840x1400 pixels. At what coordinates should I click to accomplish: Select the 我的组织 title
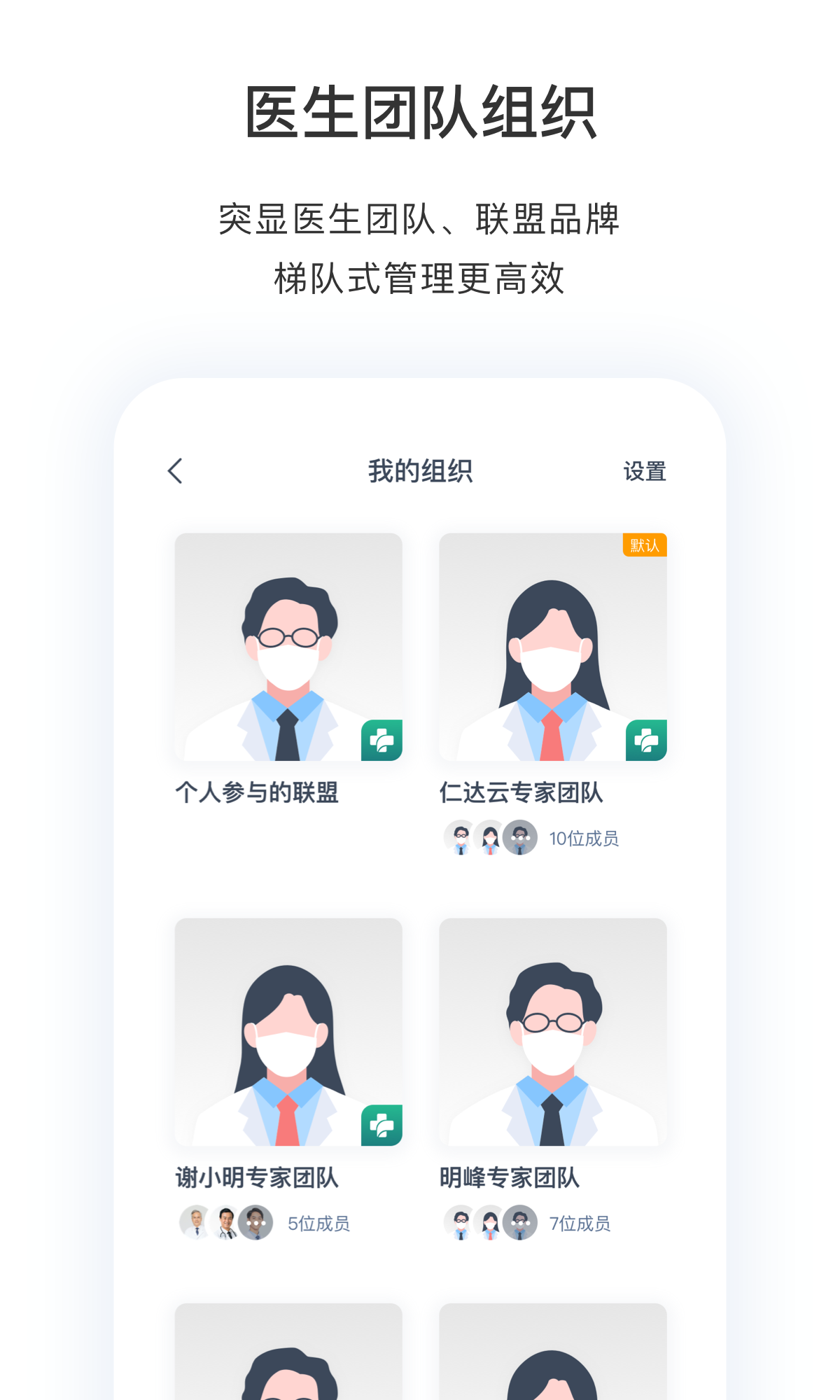click(x=420, y=472)
